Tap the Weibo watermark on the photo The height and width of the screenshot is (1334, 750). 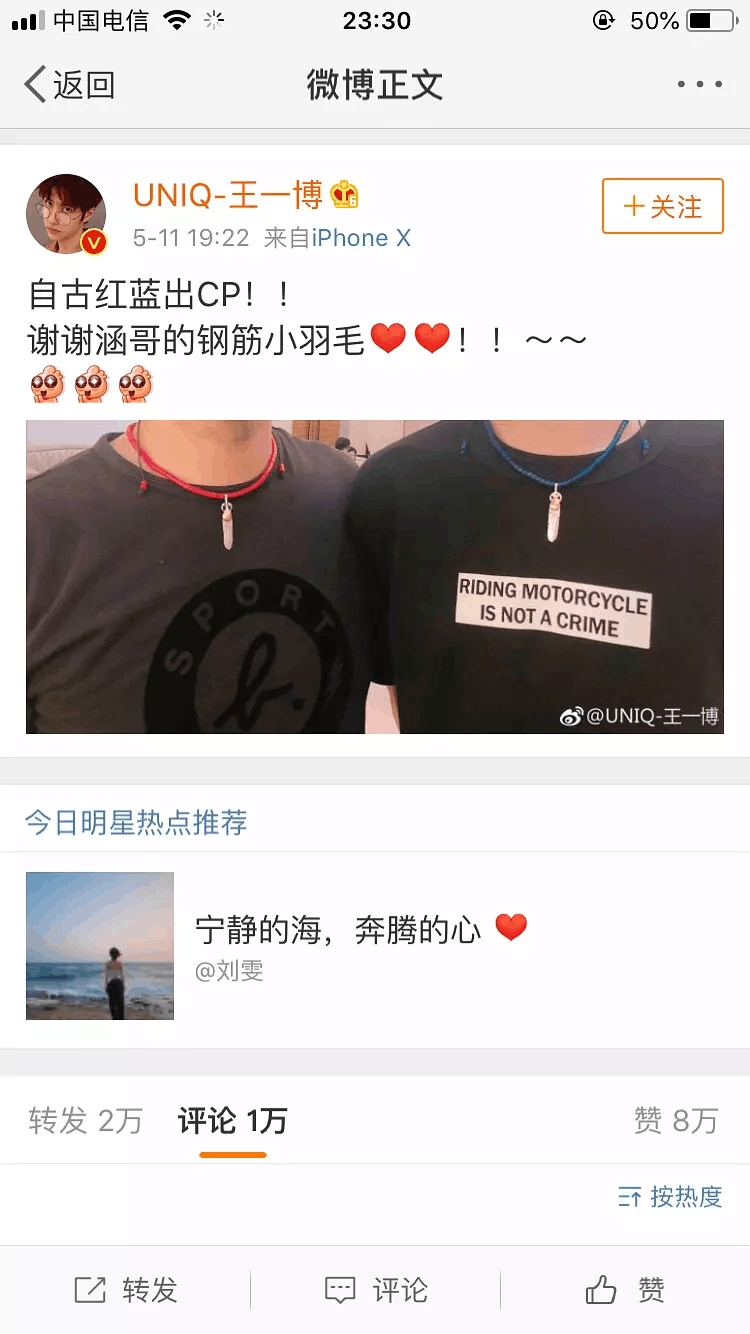640,716
